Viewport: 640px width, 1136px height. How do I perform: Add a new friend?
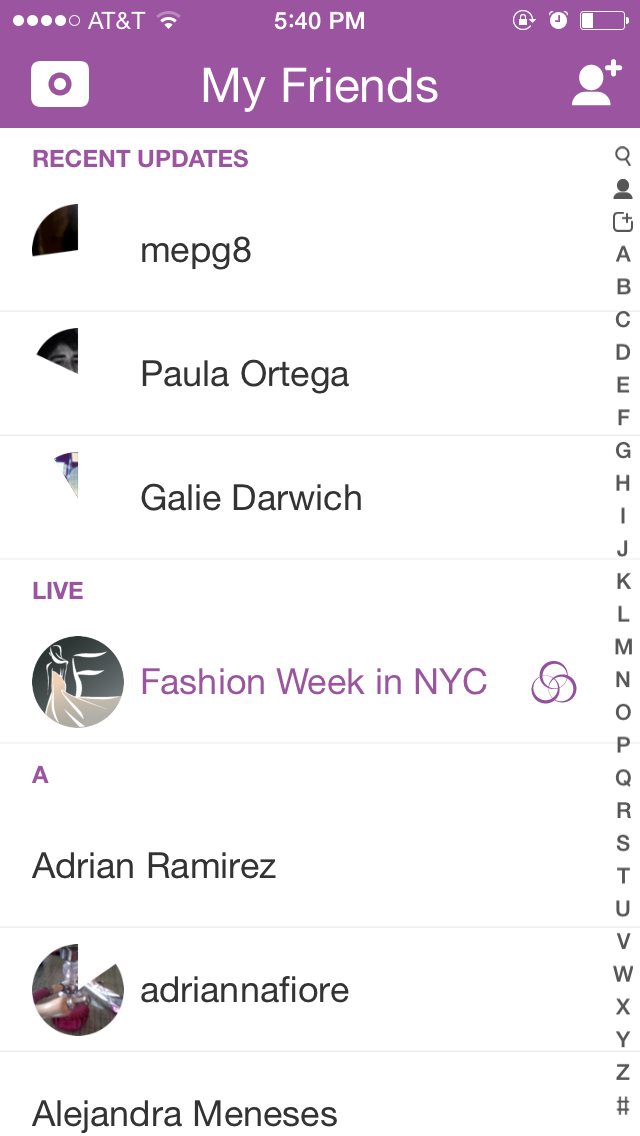tap(596, 84)
